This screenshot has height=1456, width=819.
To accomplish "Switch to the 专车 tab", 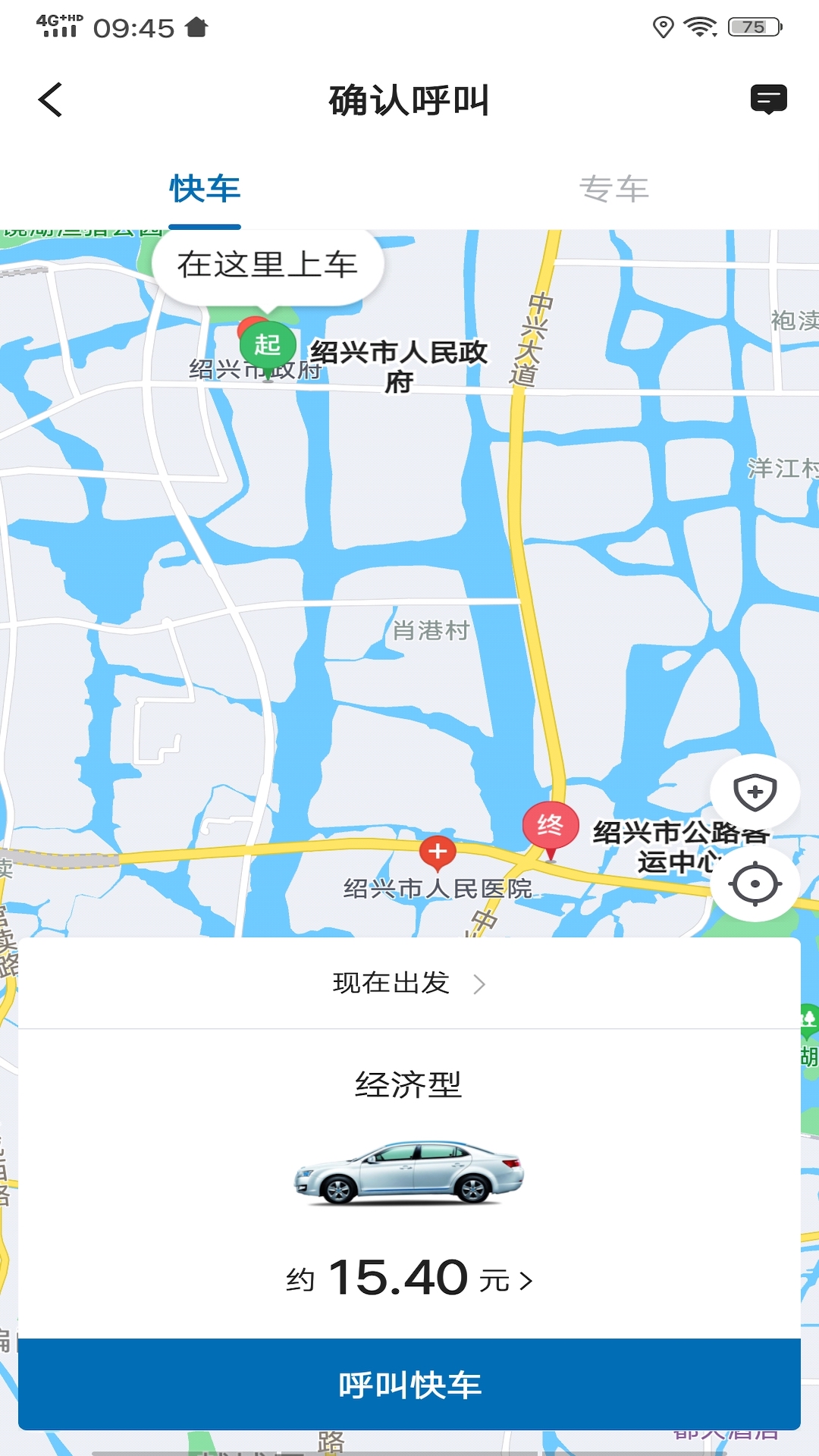I will point(613,189).
